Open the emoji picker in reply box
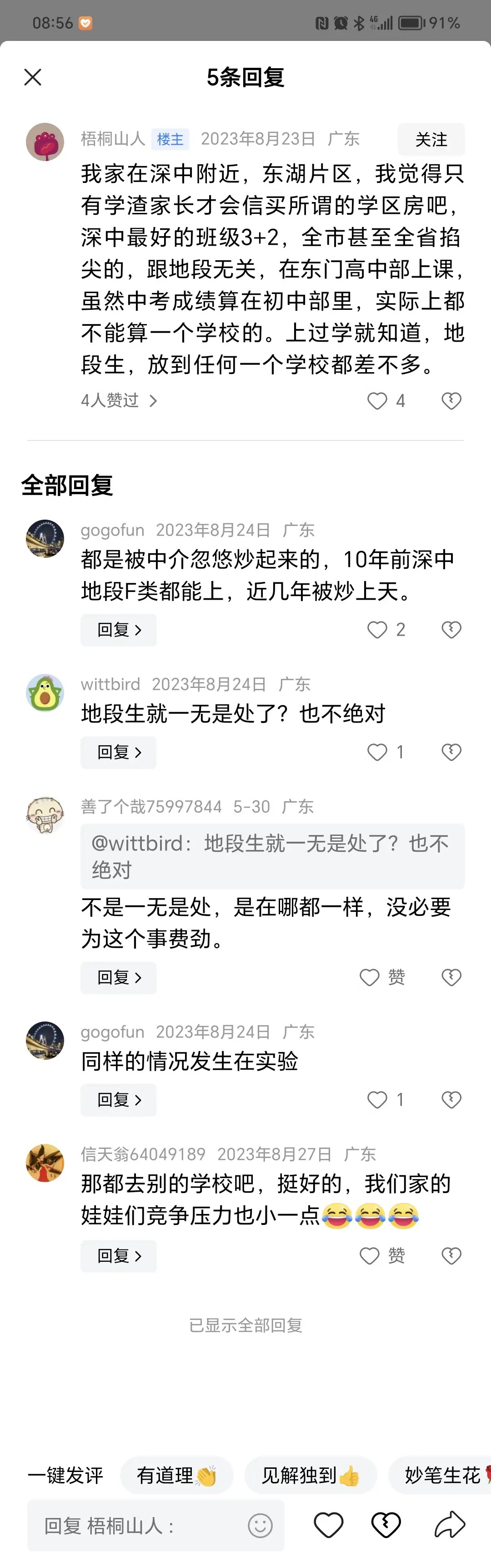The image size is (491, 1568). (x=261, y=1525)
